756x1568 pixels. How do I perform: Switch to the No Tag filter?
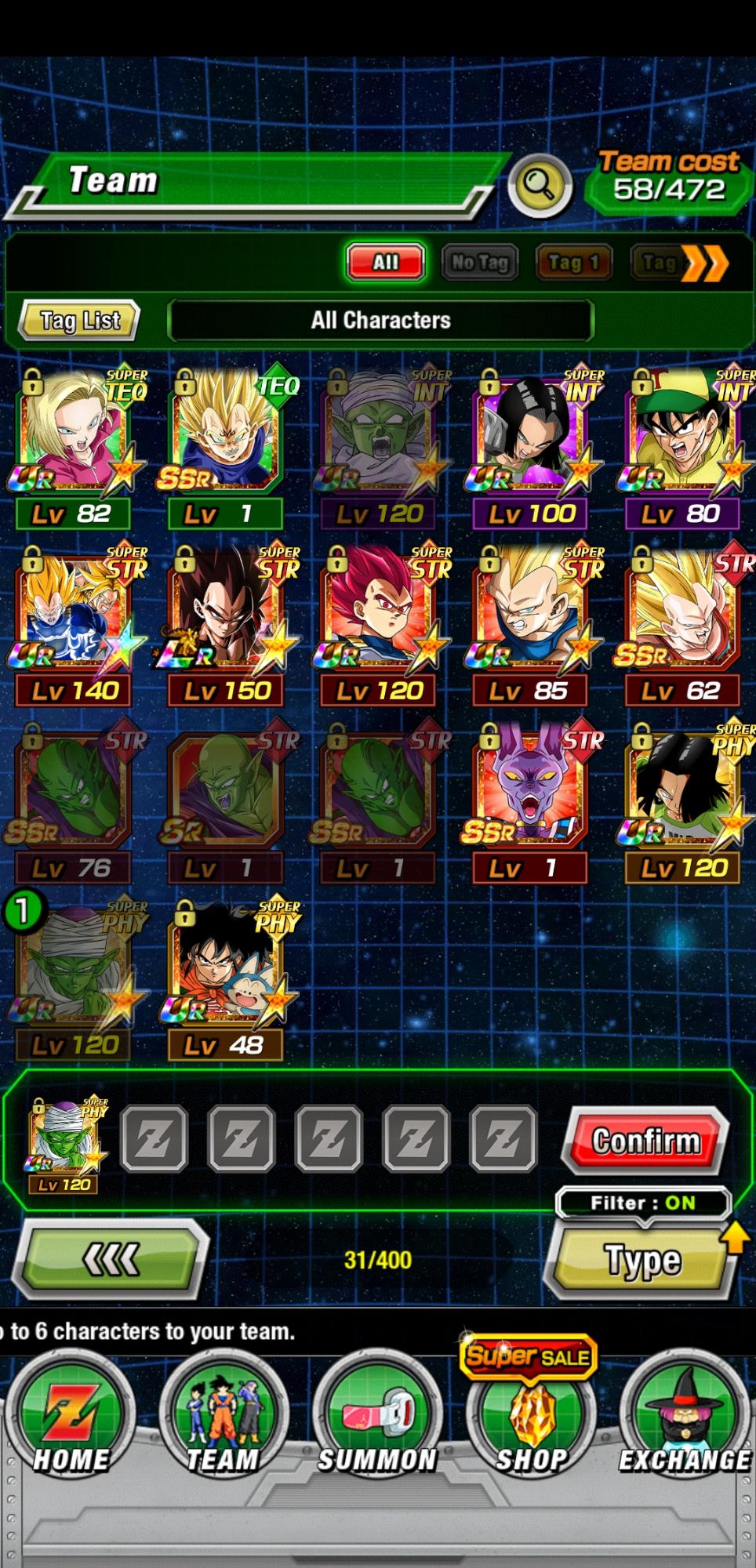pyautogui.click(x=480, y=262)
